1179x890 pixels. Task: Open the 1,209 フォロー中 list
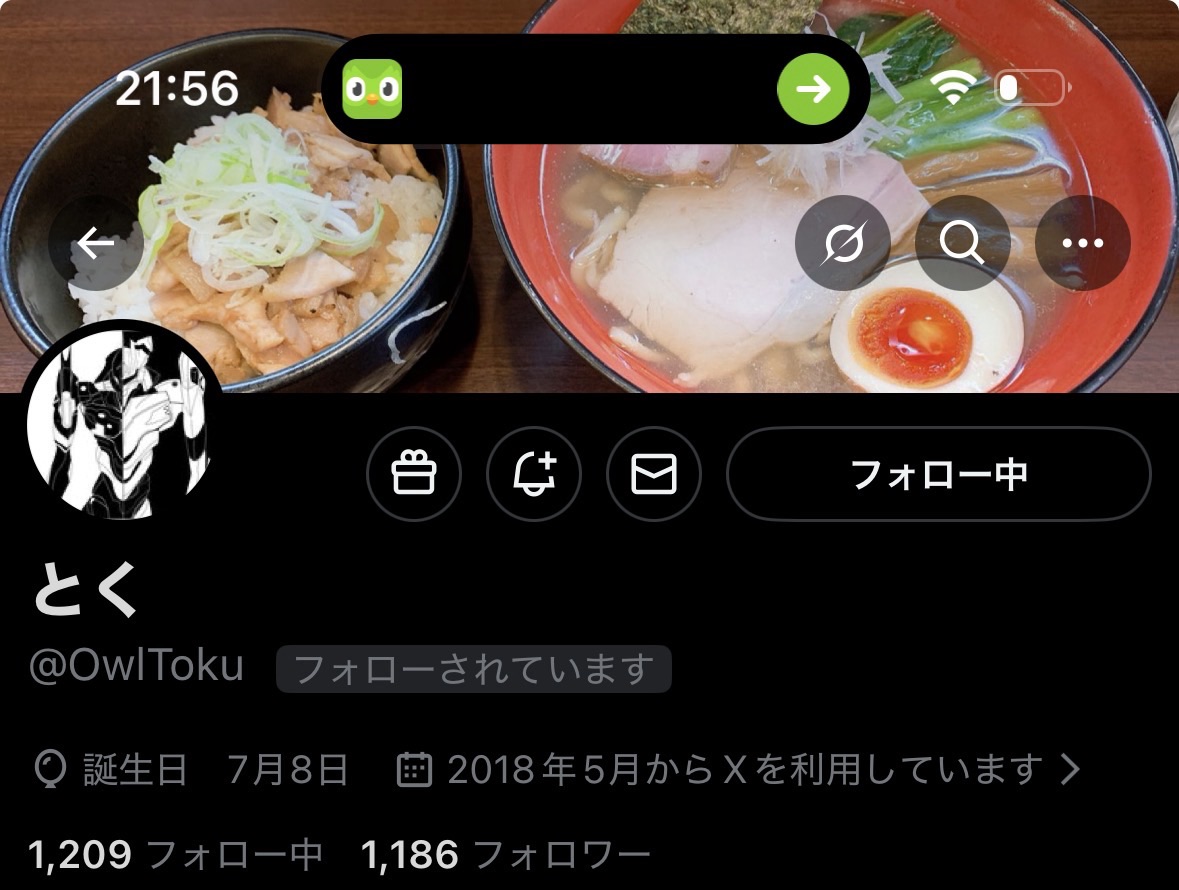(176, 855)
